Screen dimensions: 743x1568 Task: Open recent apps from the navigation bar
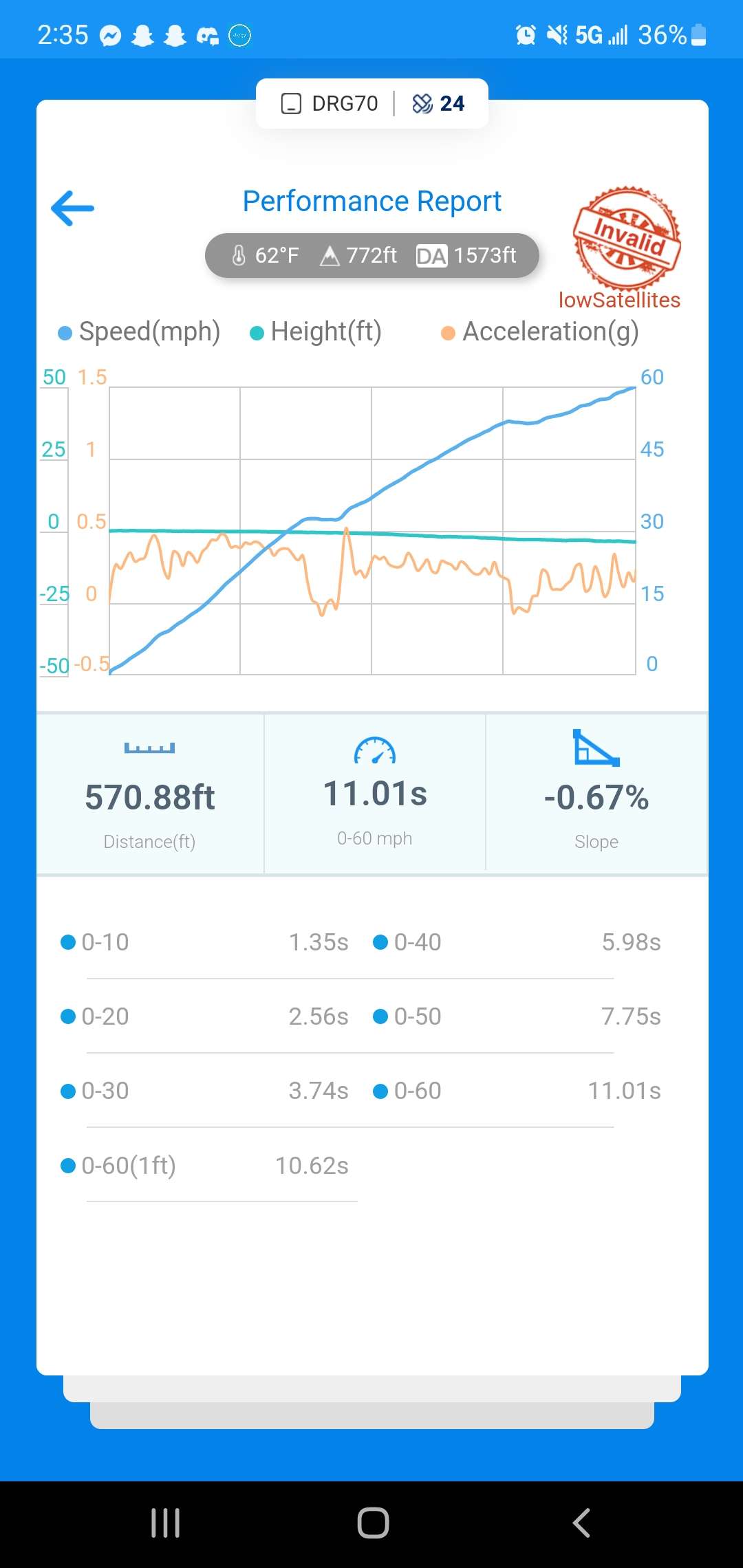(165, 1523)
